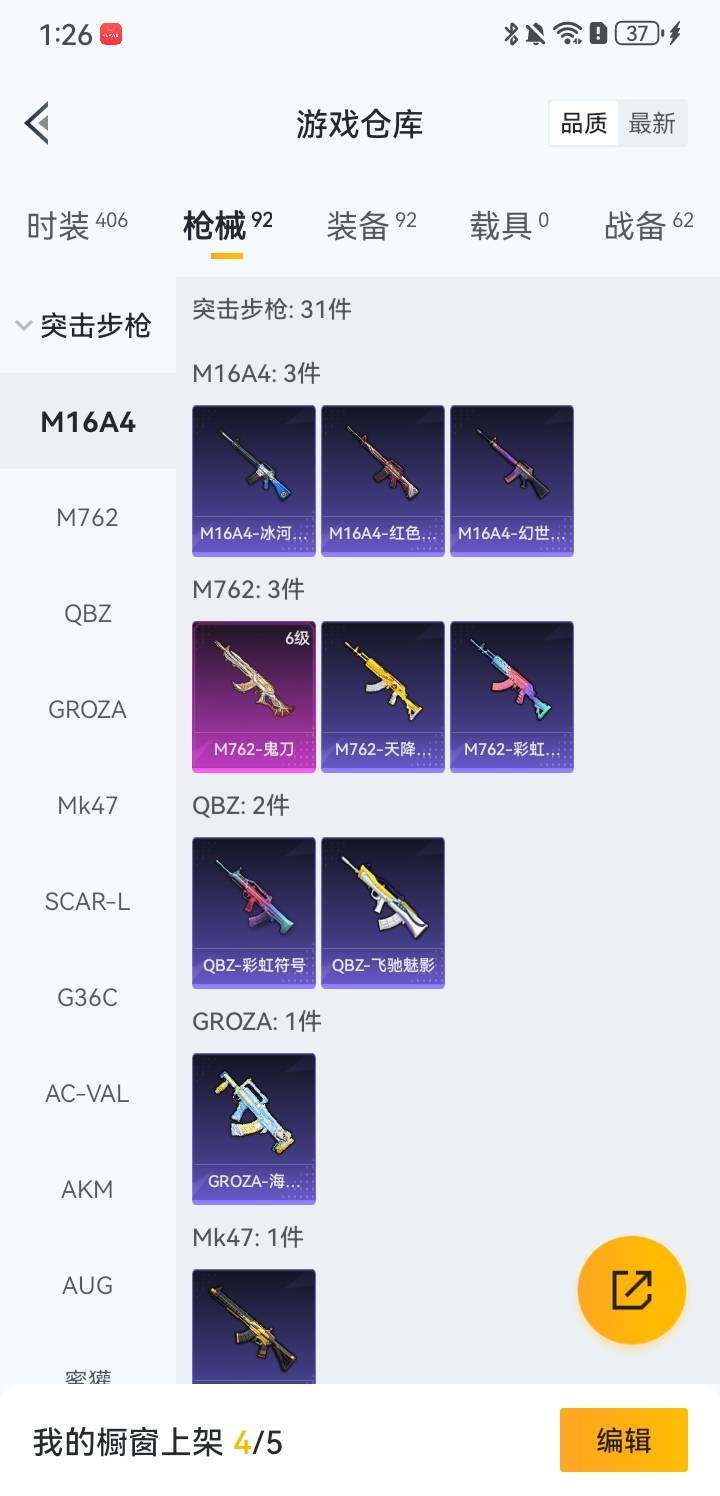
Task: Sort the warehouse by 品质
Action: tap(584, 124)
